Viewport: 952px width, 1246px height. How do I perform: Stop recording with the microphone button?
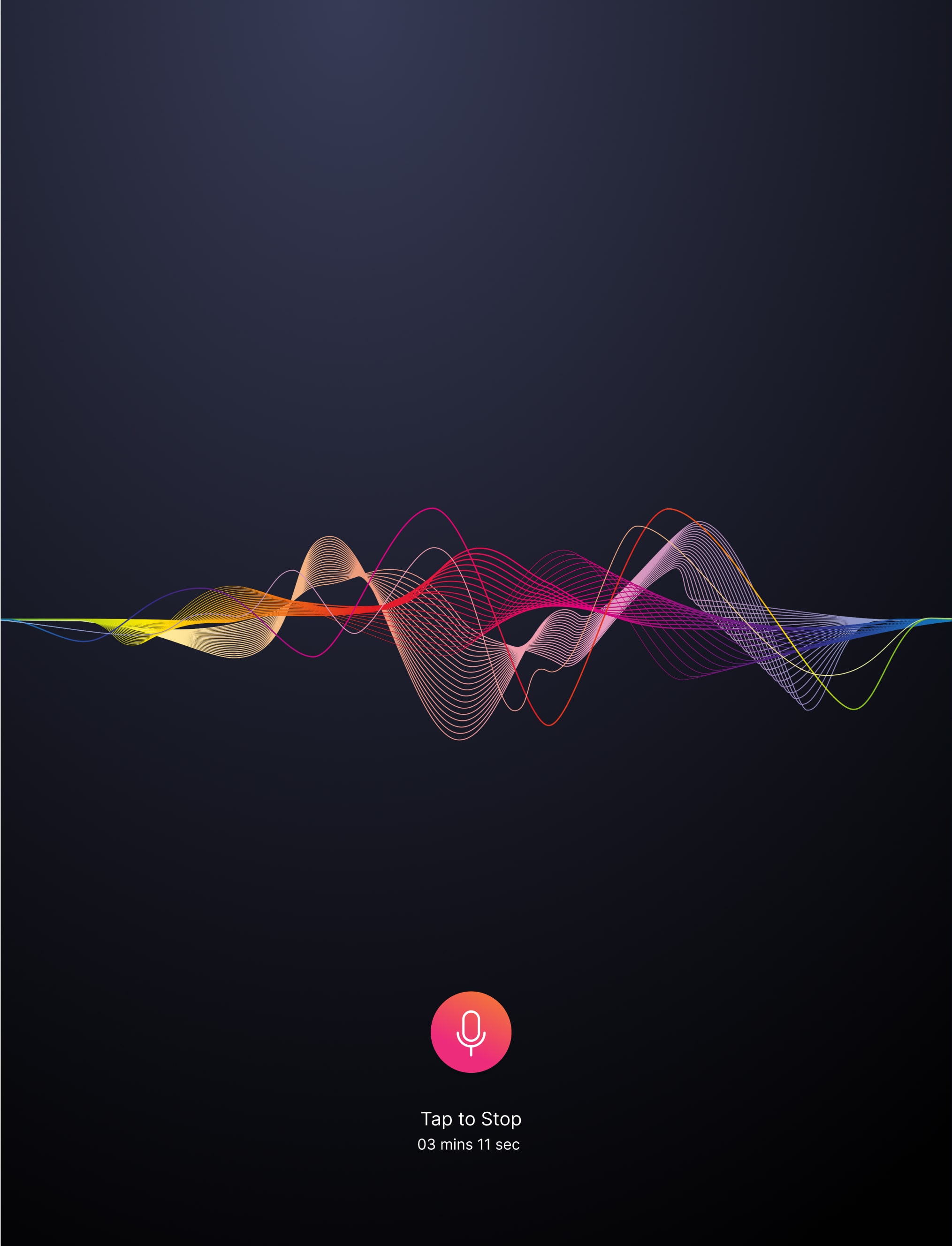click(x=471, y=1032)
